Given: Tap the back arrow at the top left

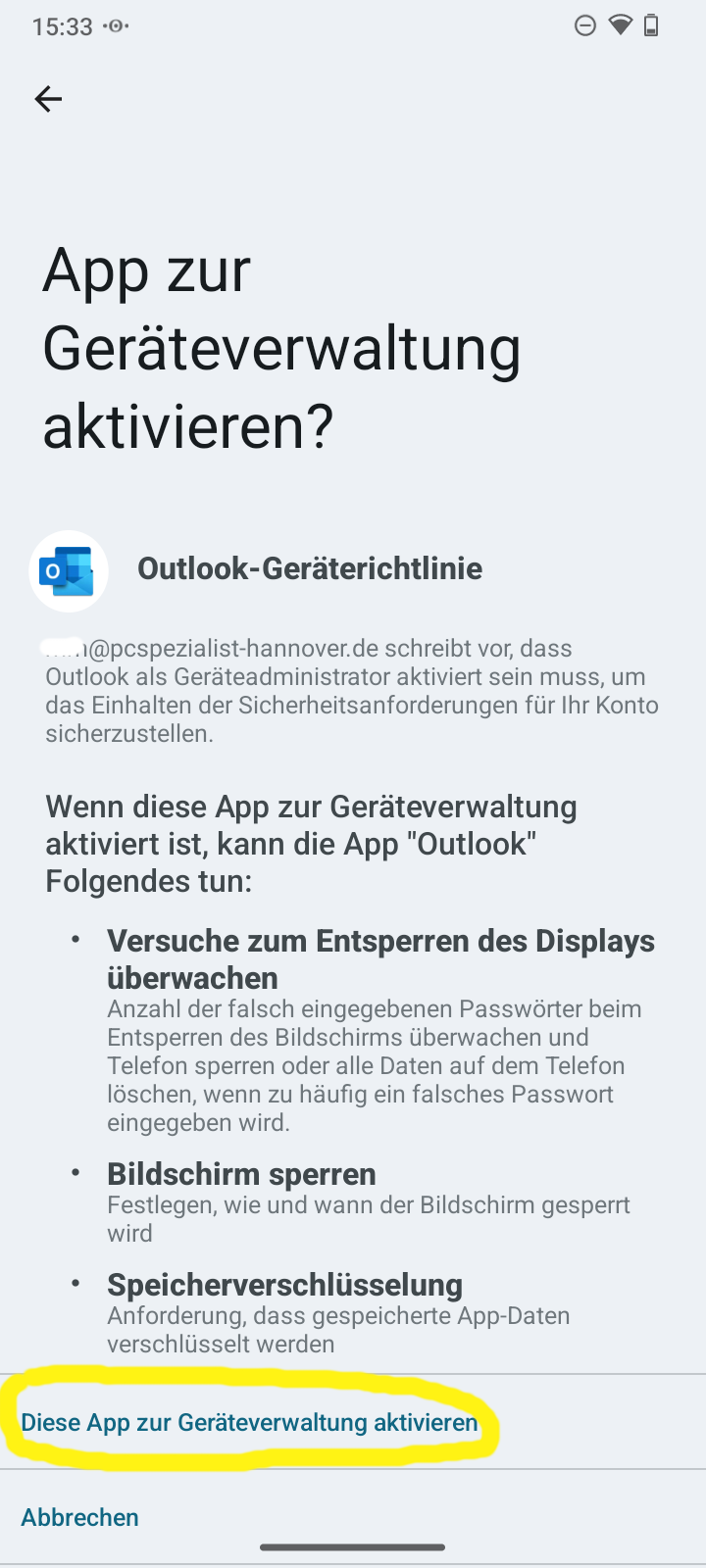Looking at the screenshot, I should point(48,98).
